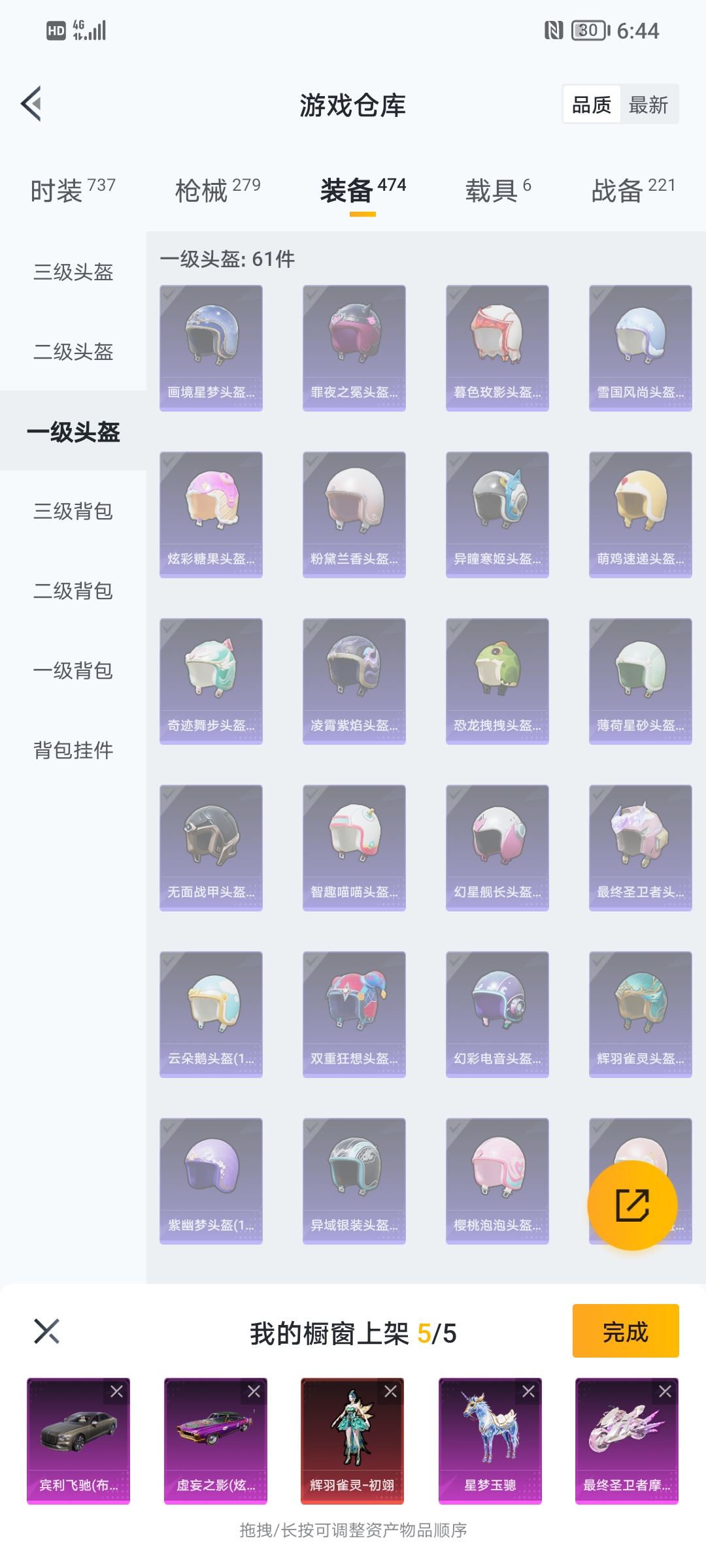
Task: Select 三级头盔 in the side list
Action: [x=73, y=272]
